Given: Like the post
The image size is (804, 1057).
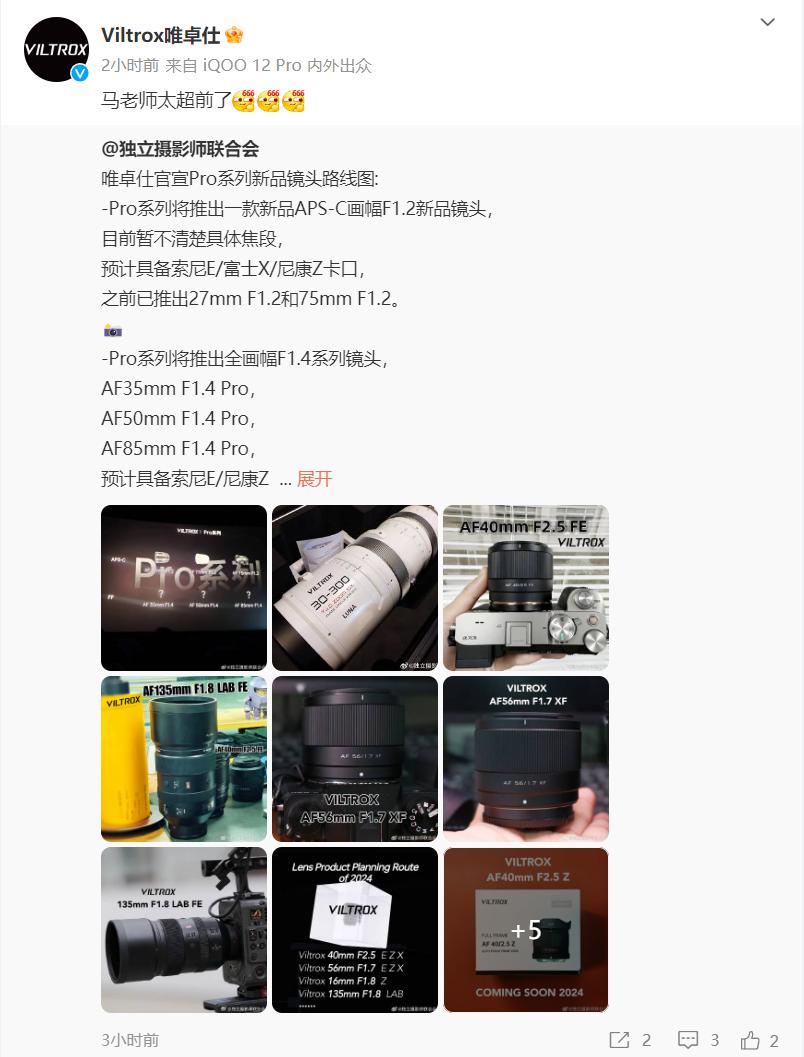Looking at the screenshot, I should [x=759, y=1039].
